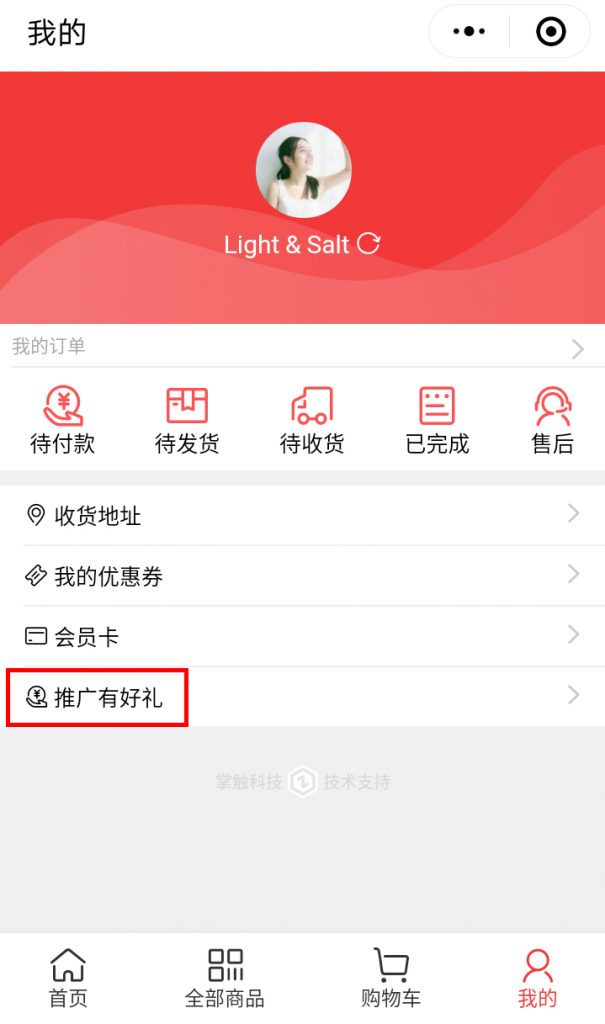Switch to the 购物车 cart tab
The height and width of the screenshot is (1024, 605).
tap(391, 978)
